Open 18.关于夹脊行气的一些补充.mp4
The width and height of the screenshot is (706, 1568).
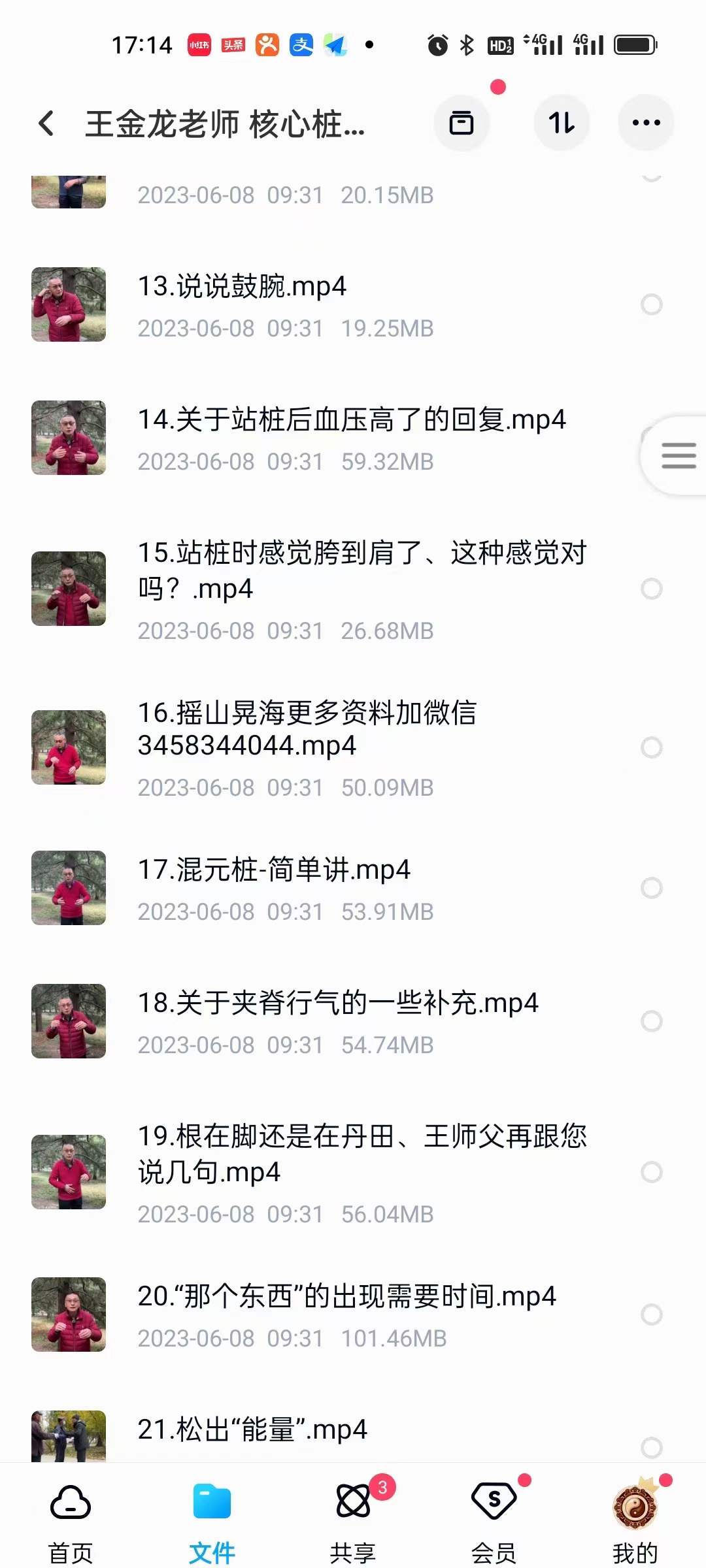coord(339,1005)
